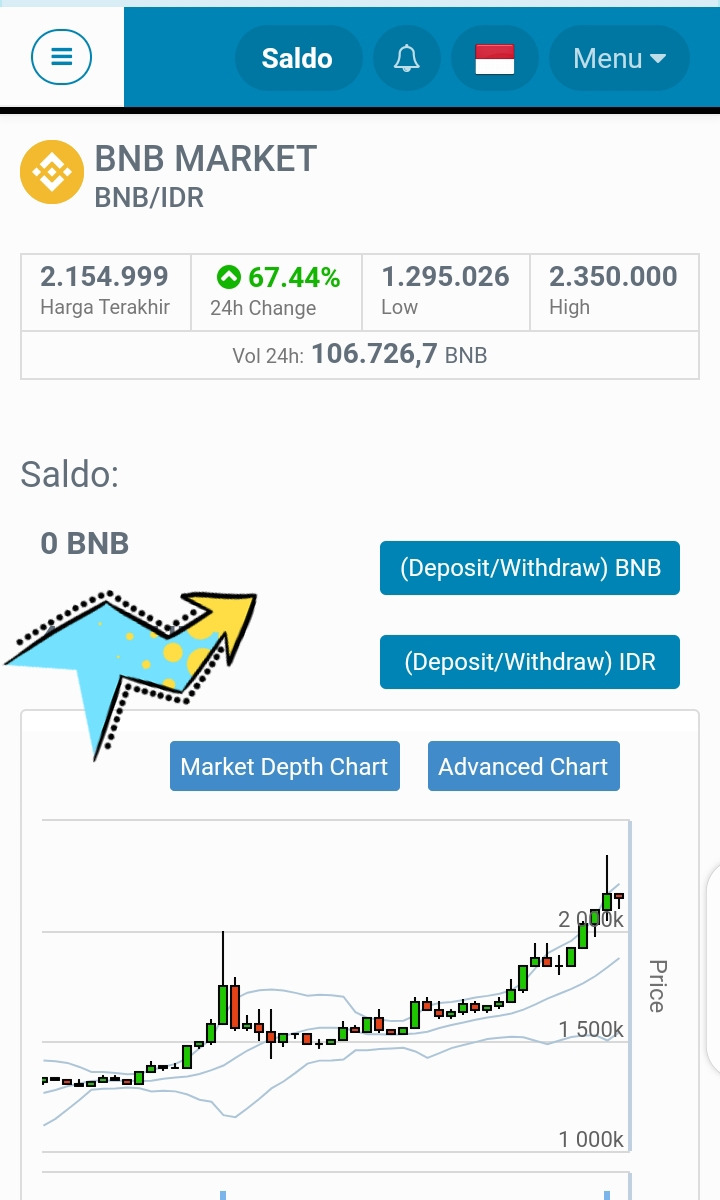Show the Market Depth Chart
The image size is (720, 1200).
(x=285, y=766)
